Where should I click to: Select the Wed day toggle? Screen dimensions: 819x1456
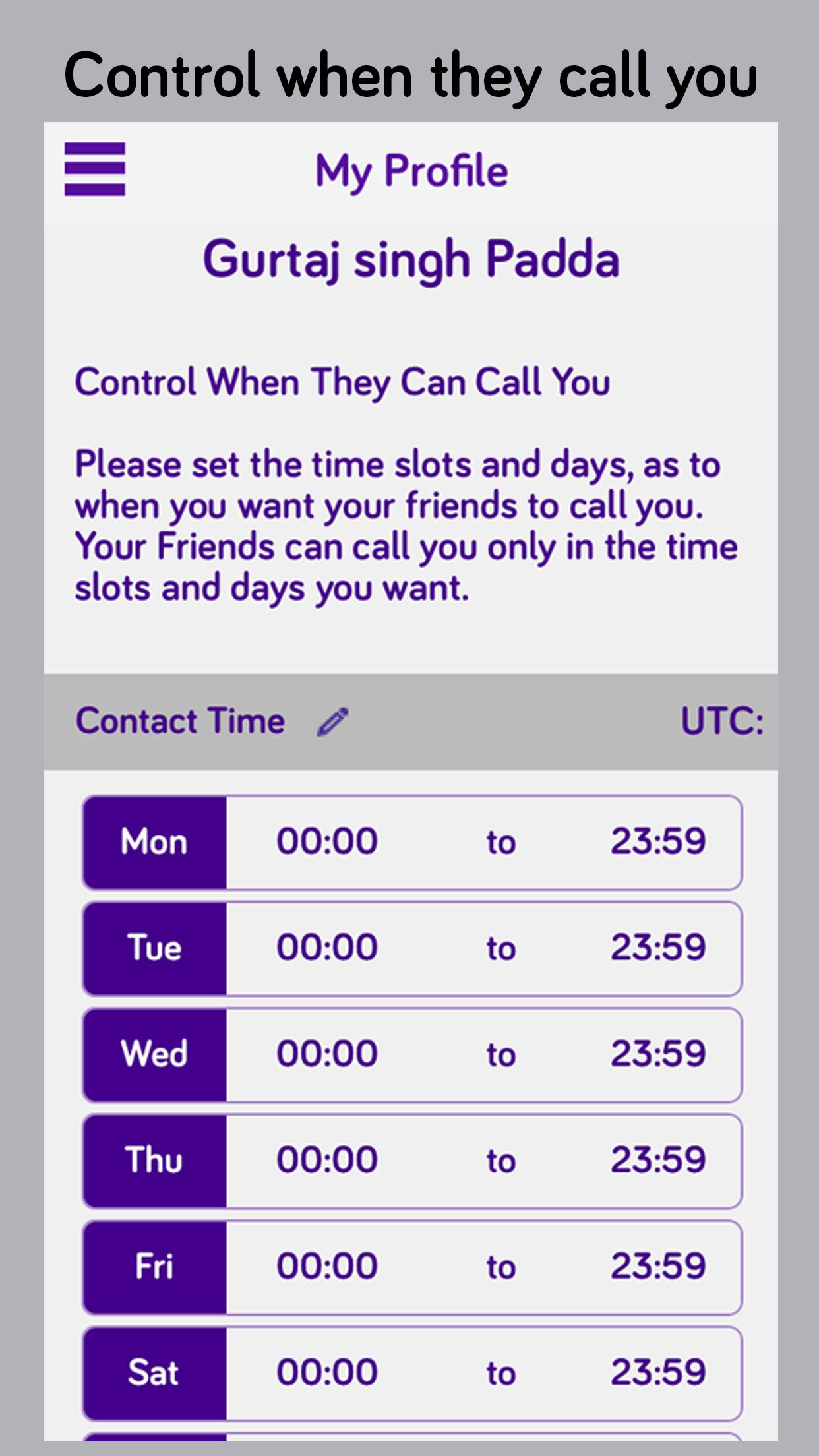153,1054
